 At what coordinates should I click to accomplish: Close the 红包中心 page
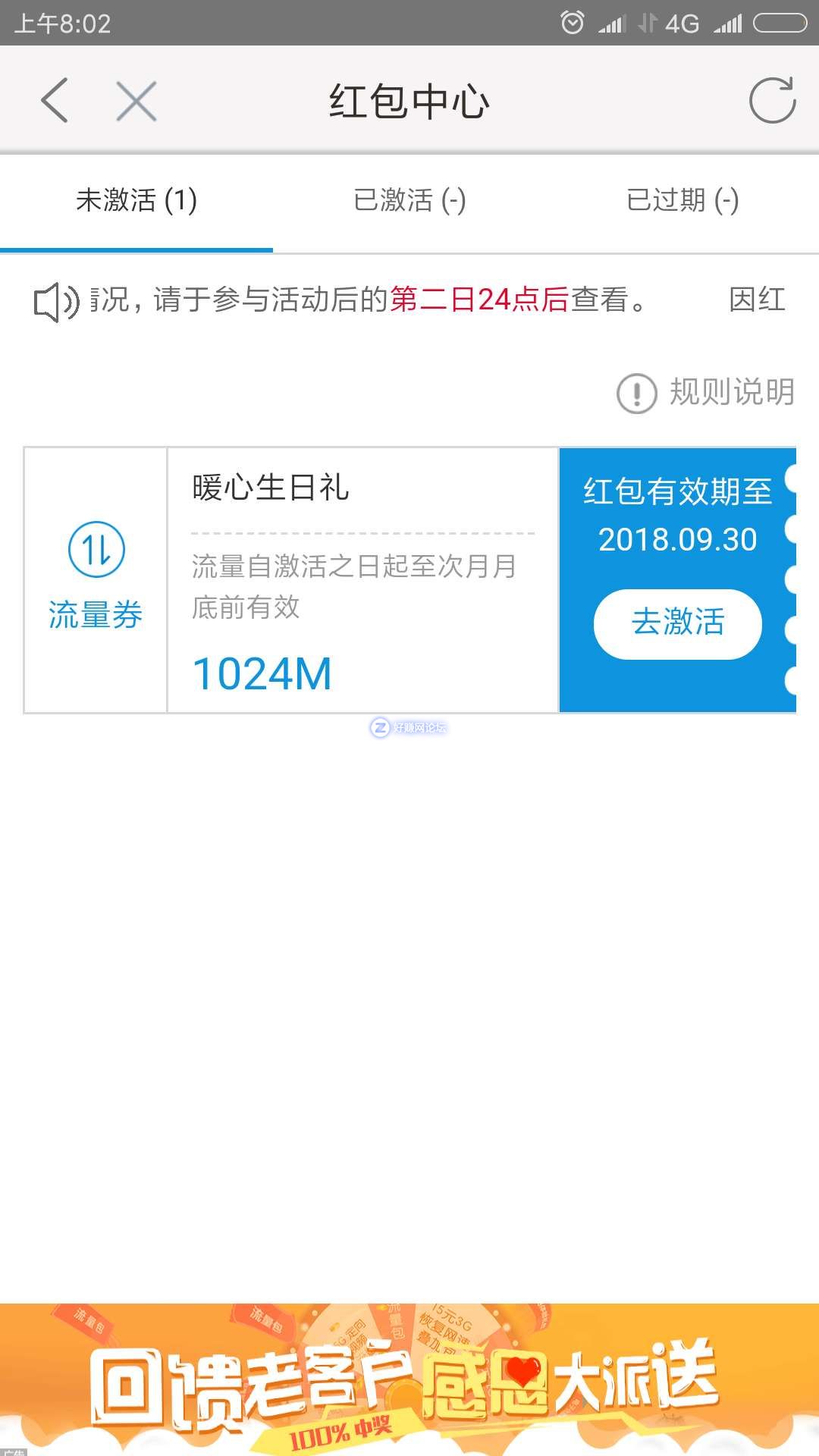[x=136, y=101]
